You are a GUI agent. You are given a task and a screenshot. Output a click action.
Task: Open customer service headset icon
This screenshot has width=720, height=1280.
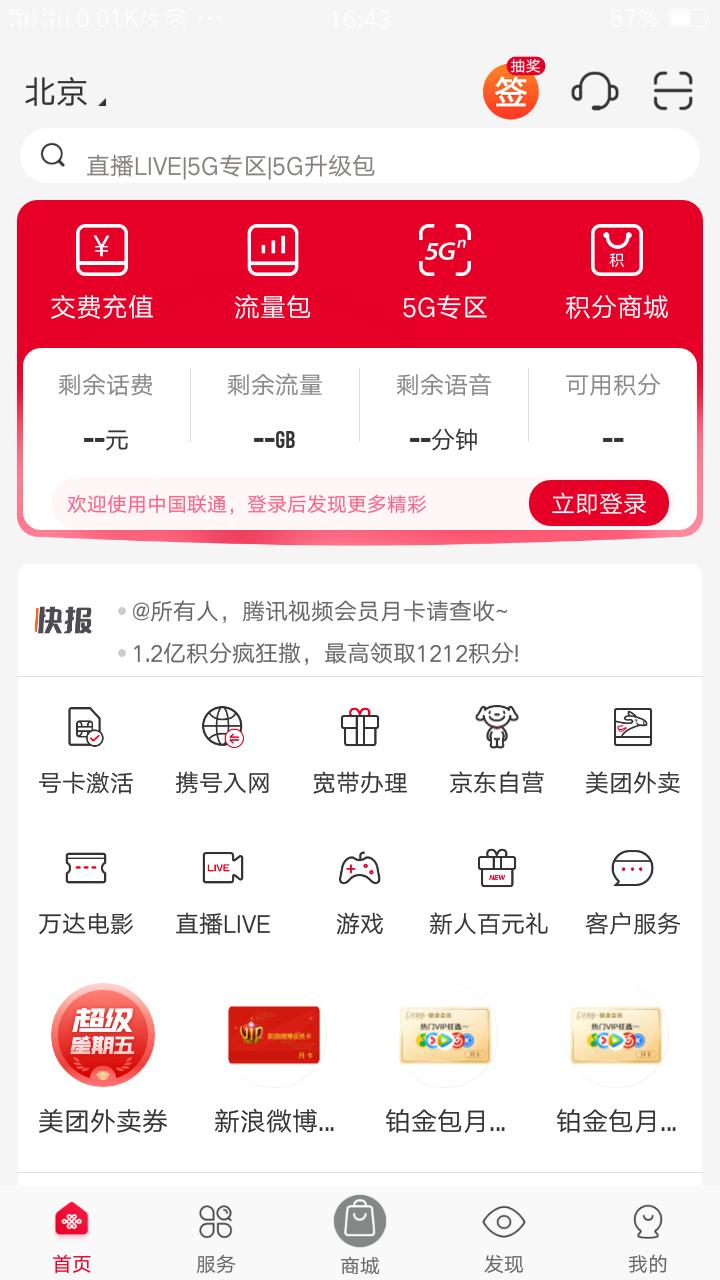(x=592, y=90)
